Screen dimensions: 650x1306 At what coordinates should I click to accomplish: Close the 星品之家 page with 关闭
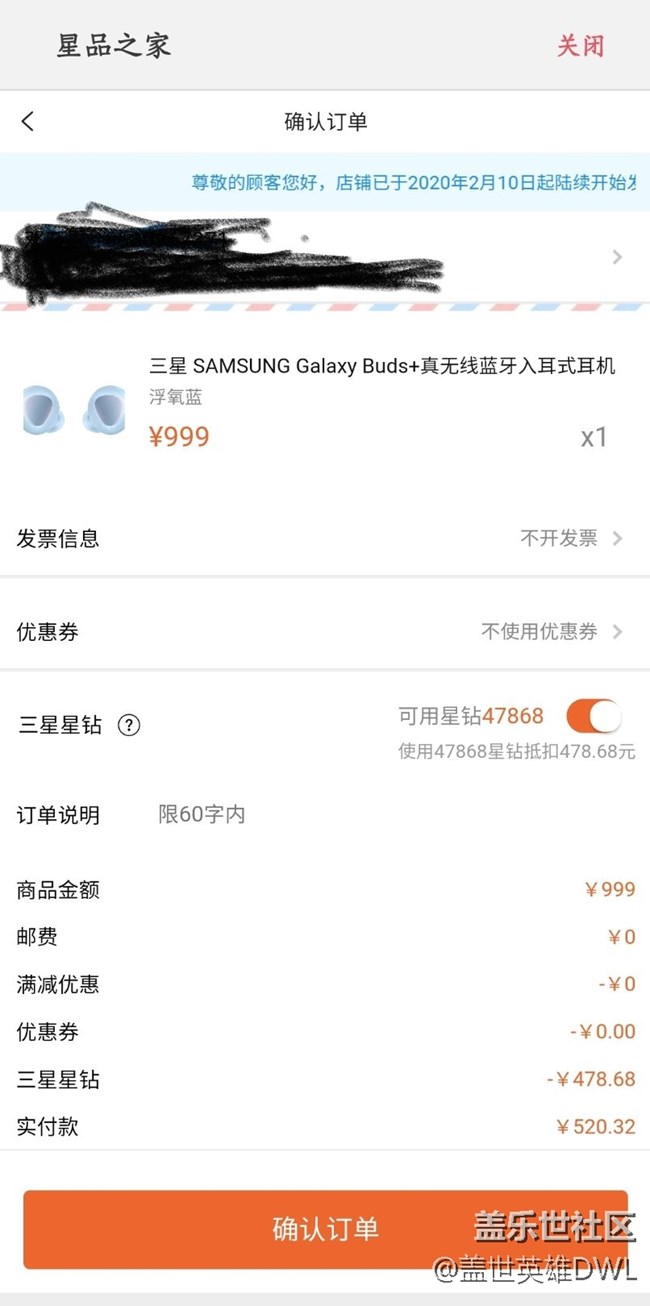[580, 46]
